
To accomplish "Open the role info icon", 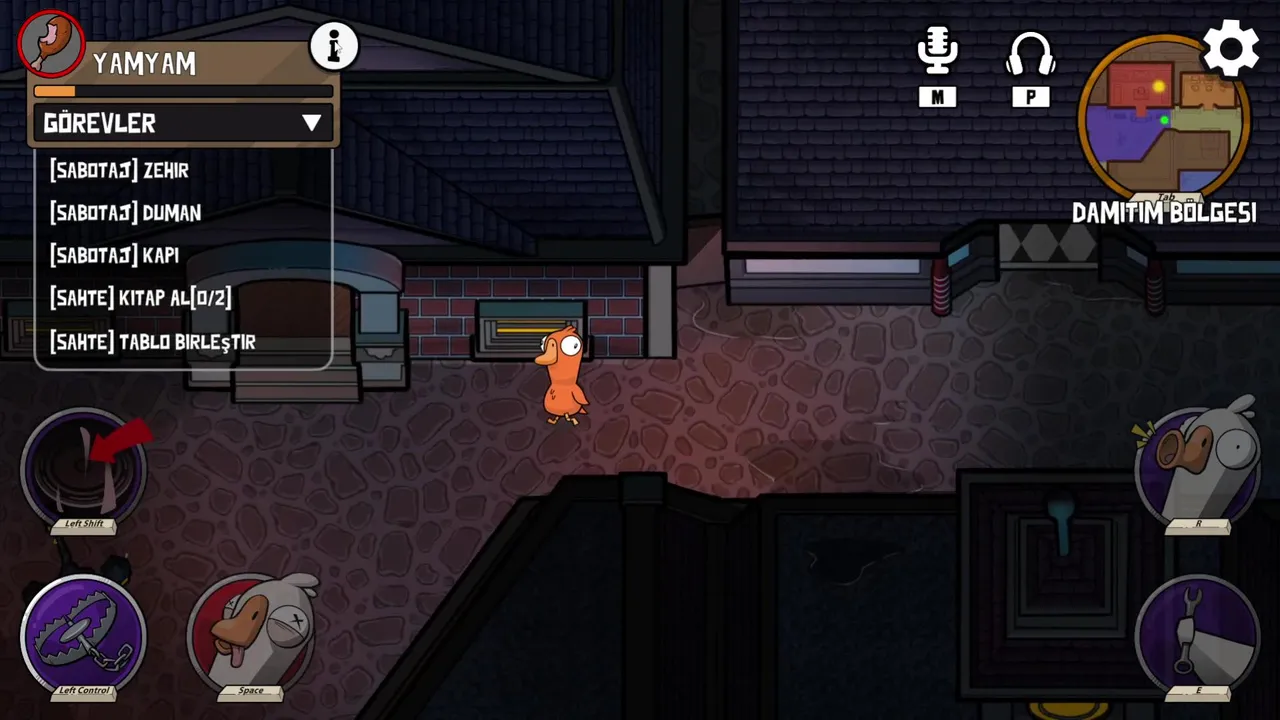I will (333, 46).
